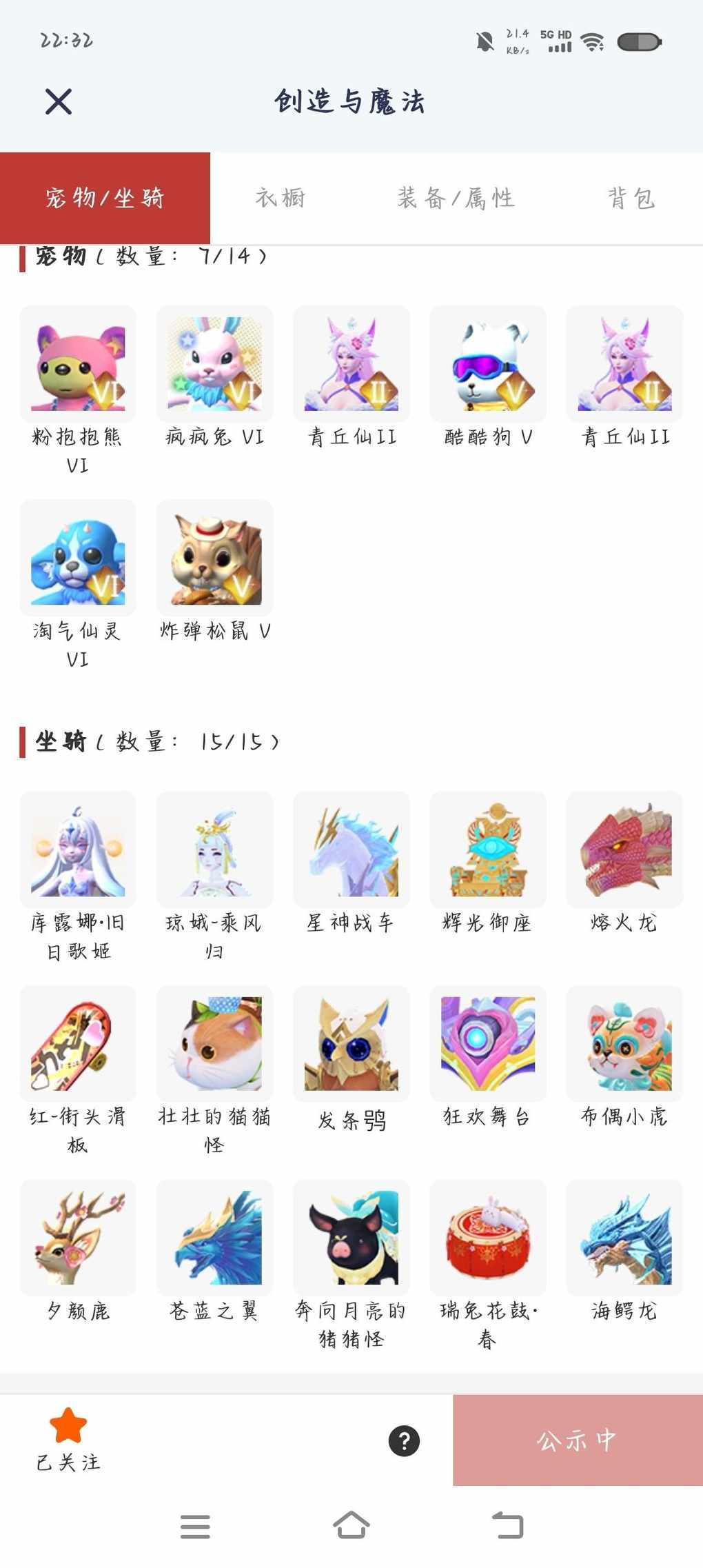Go back with system back button

pos(508,1526)
